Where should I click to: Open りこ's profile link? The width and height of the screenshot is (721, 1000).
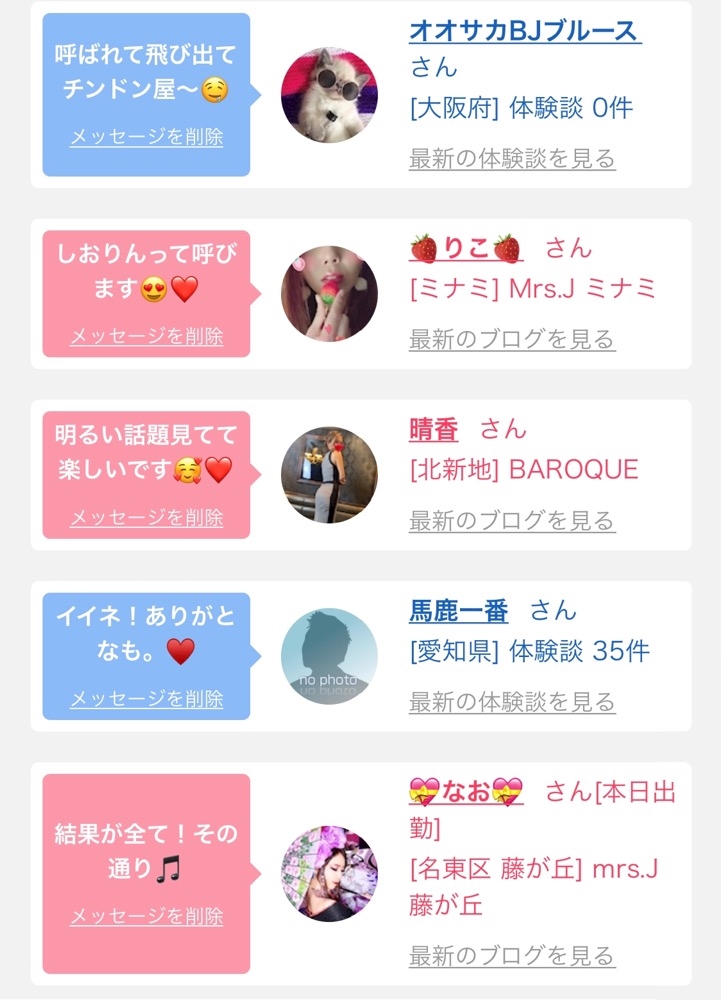click(465, 248)
